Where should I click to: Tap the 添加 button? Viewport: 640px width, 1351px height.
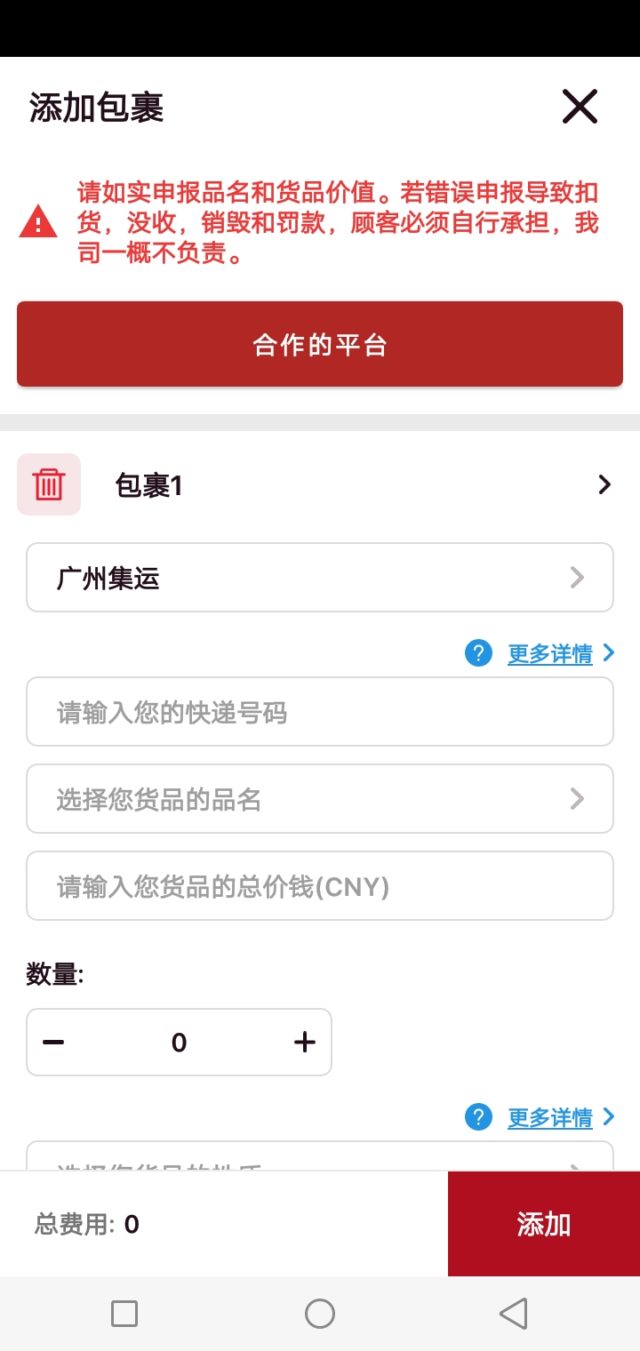pyautogui.click(x=543, y=1224)
